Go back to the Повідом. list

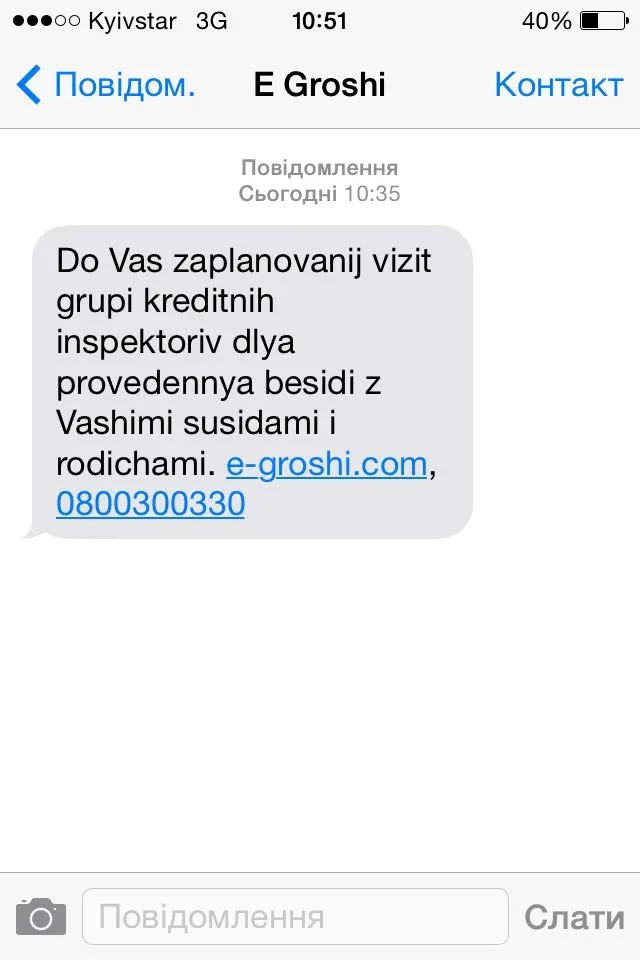click(x=105, y=85)
